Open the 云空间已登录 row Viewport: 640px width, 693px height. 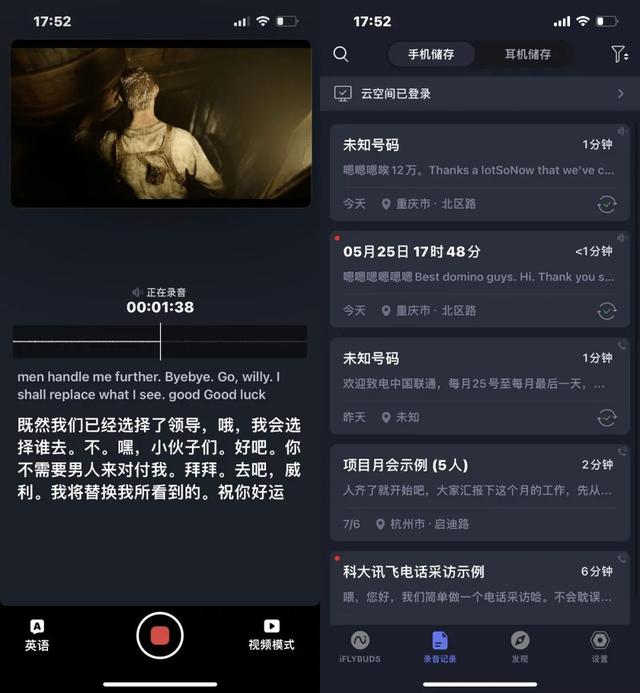(480, 93)
